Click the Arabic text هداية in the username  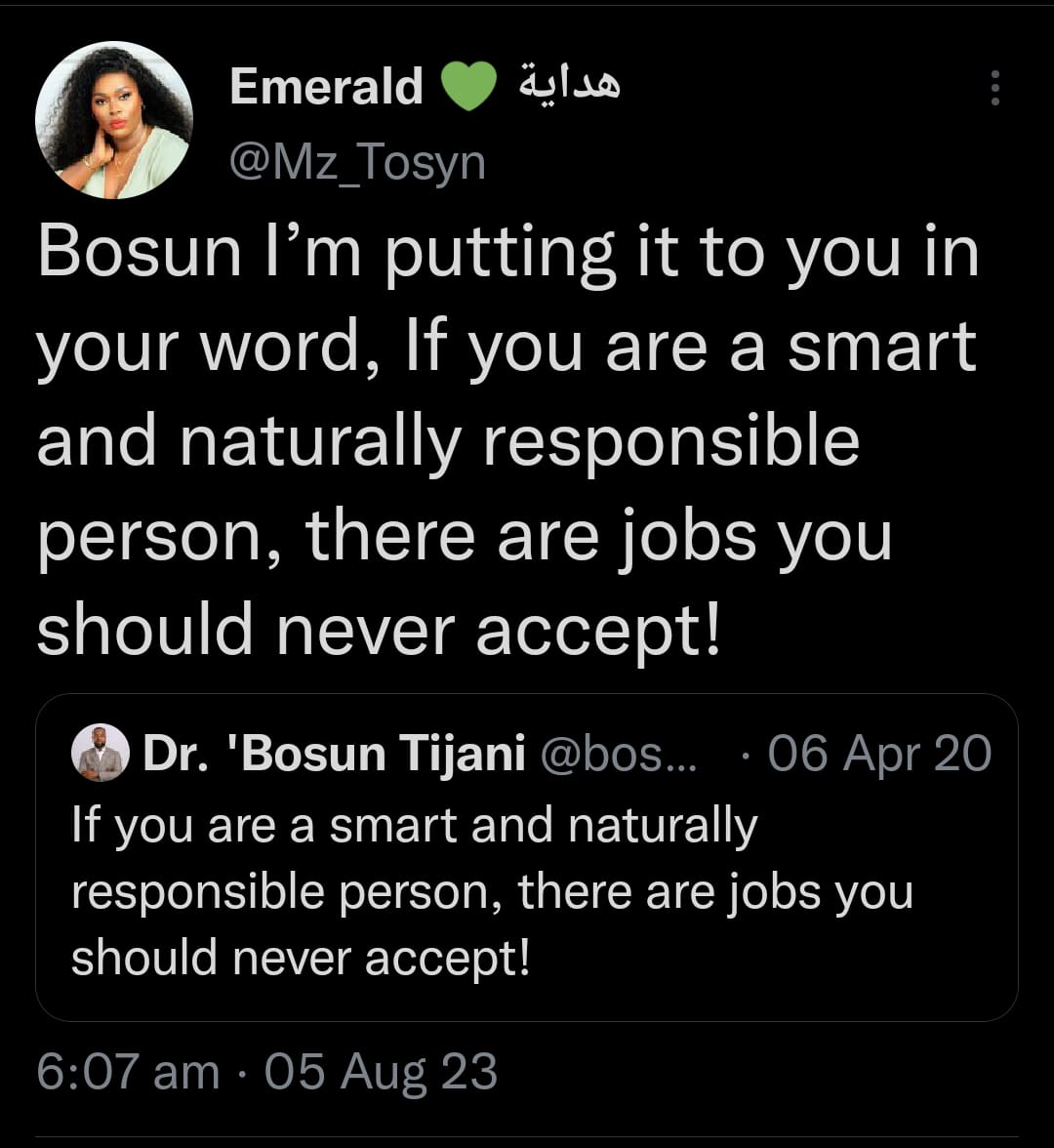click(566, 86)
